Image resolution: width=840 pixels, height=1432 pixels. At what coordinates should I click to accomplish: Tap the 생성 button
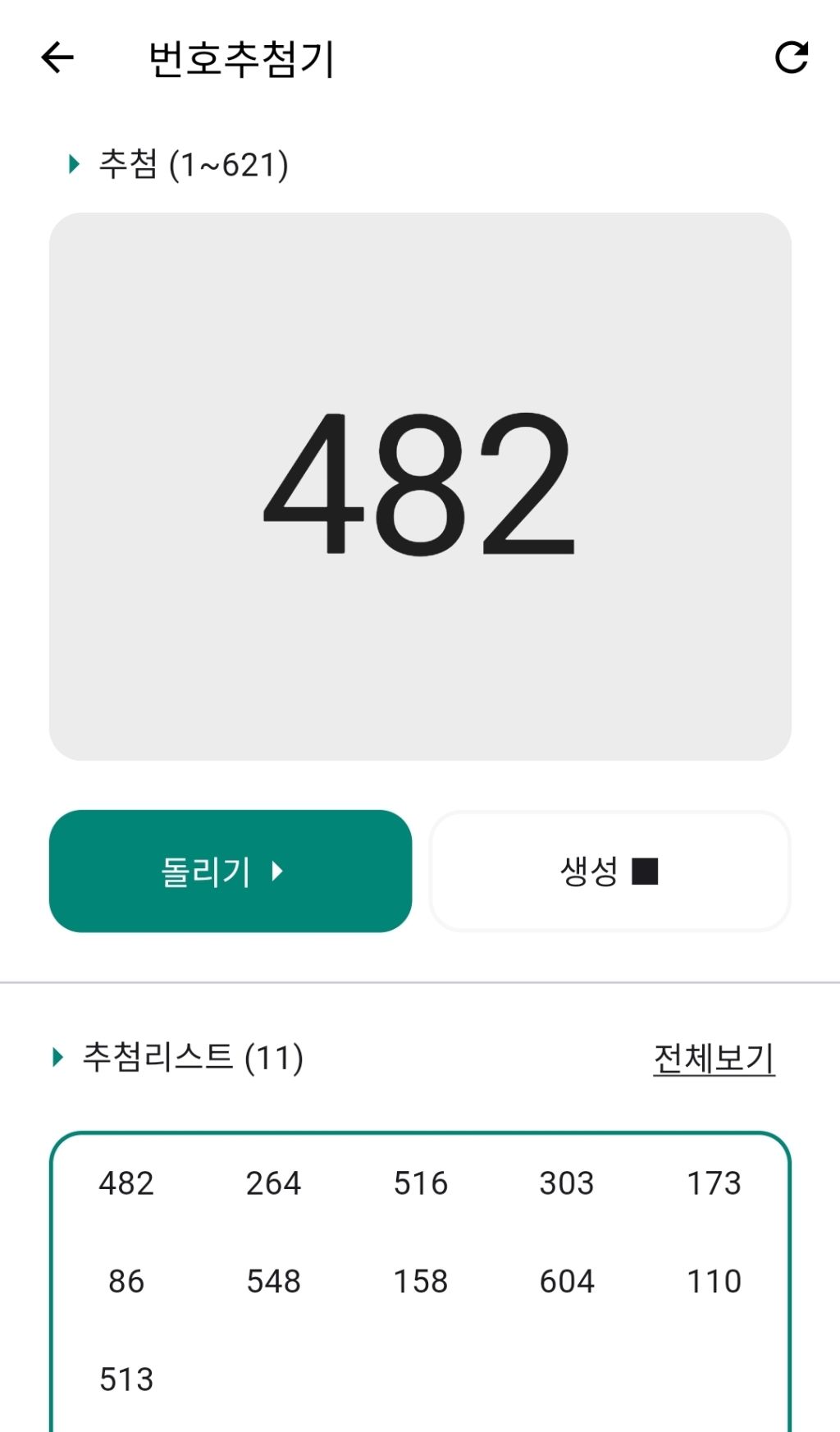click(x=609, y=872)
